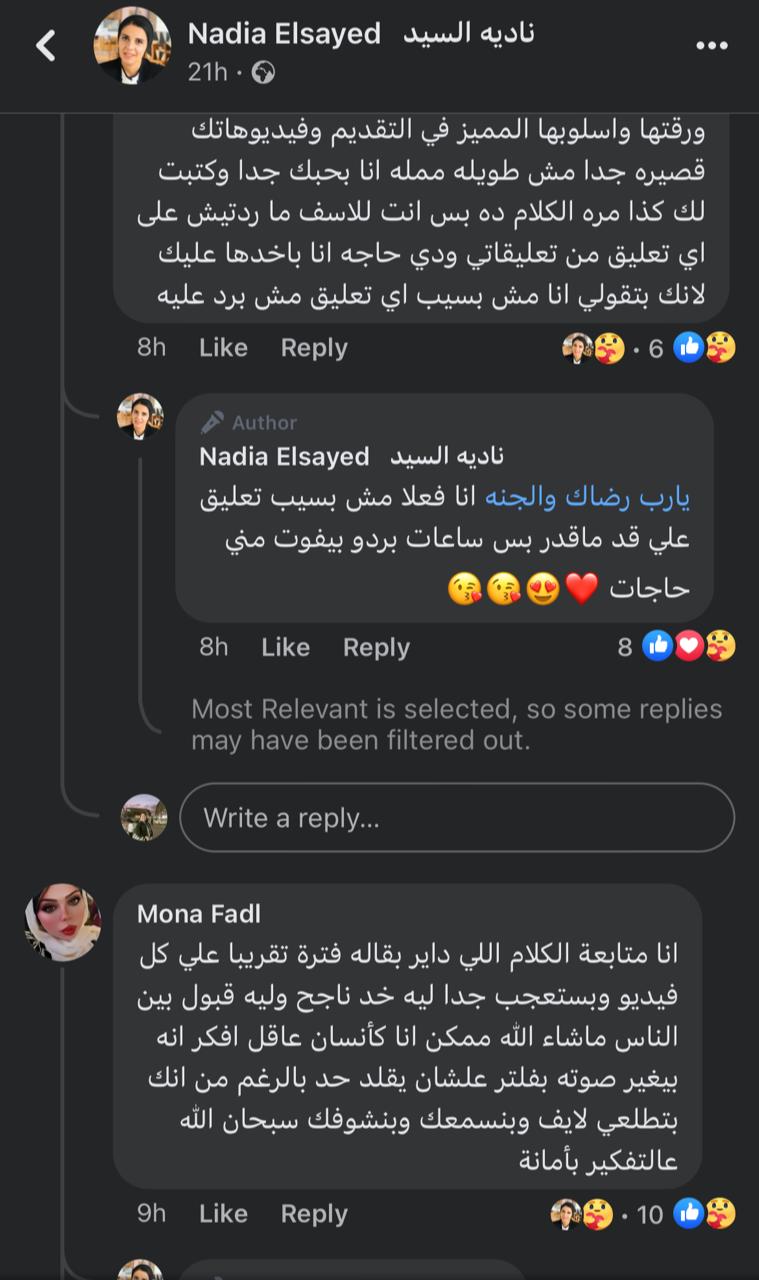Open Nadia Elsayed's profile picture in header

133,45
